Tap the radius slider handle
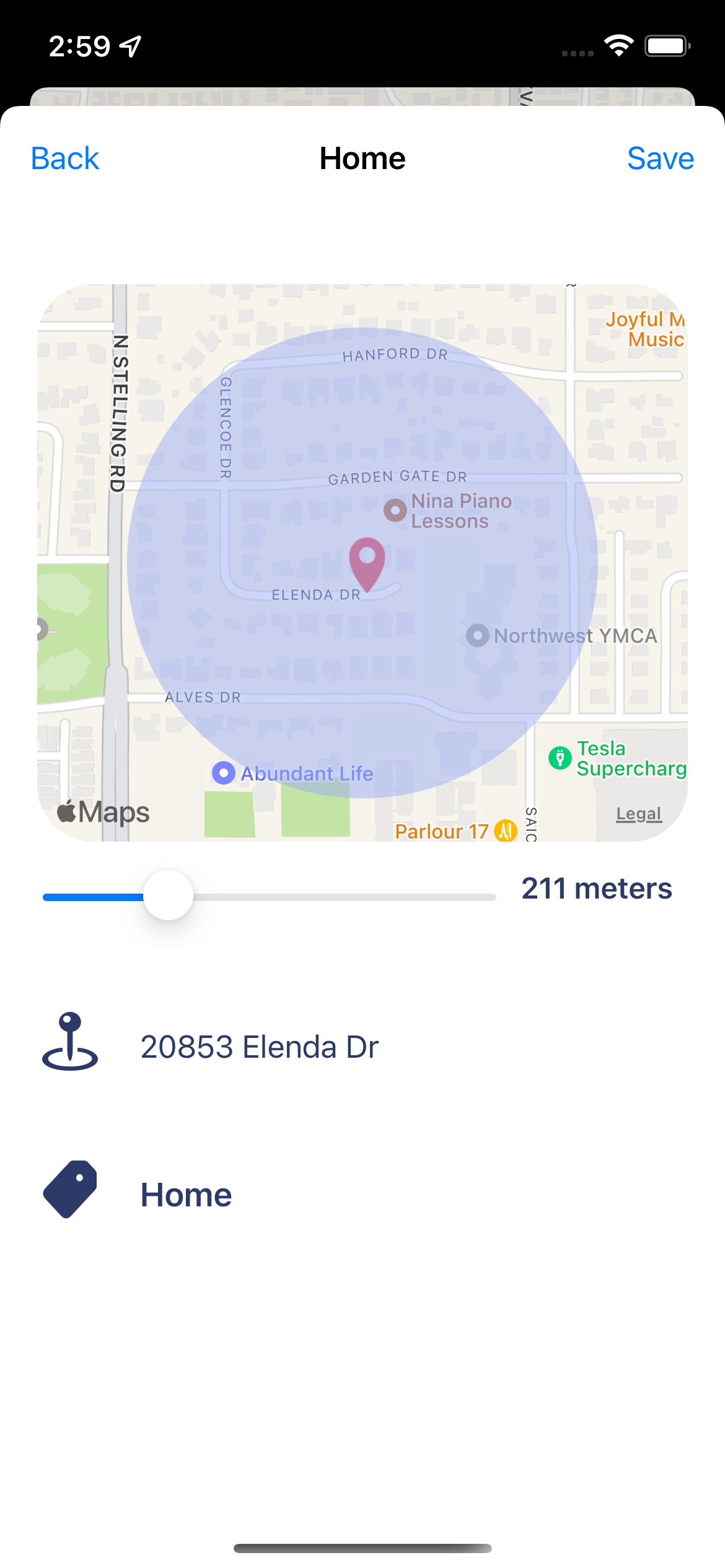This screenshot has width=725, height=1568. point(168,895)
